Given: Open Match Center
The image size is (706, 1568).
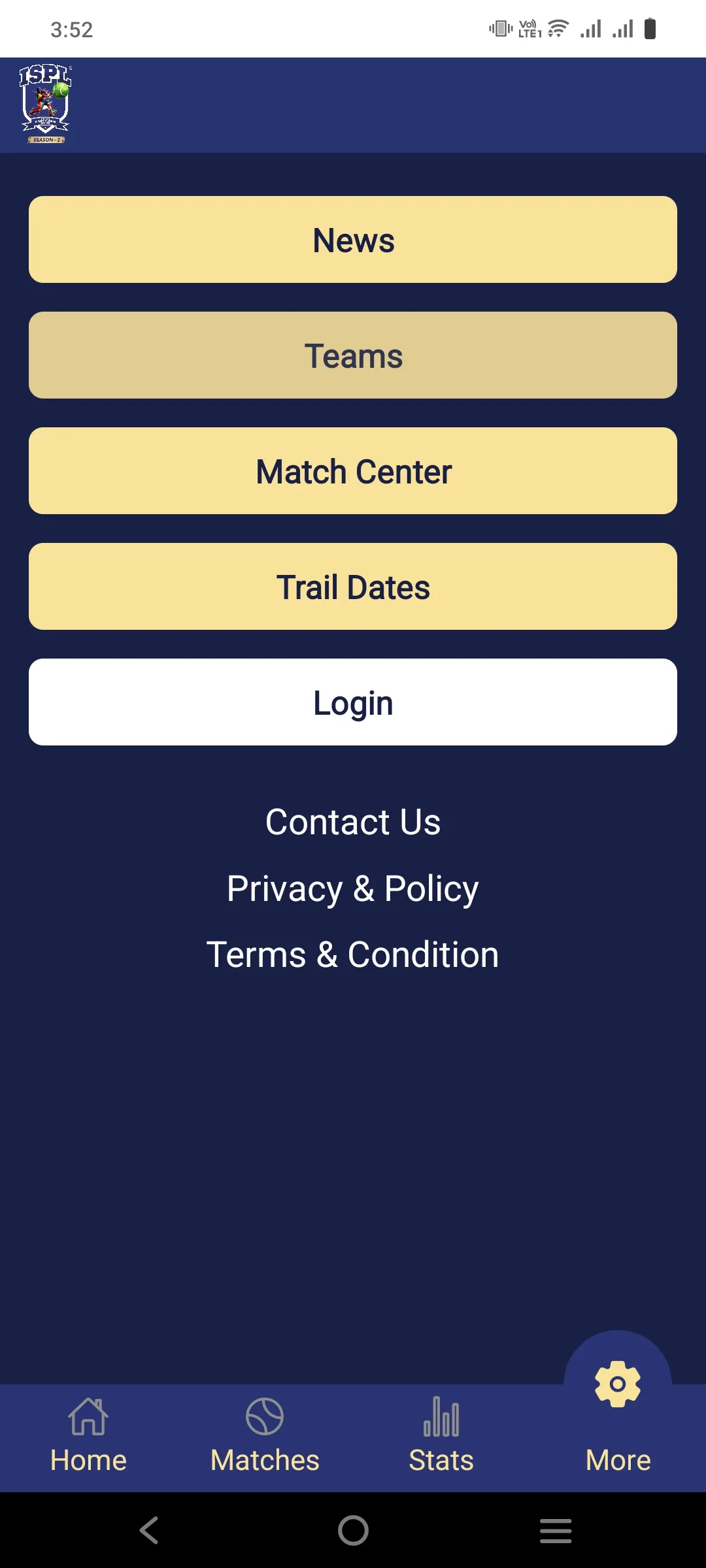Looking at the screenshot, I should tap(352, 470).
